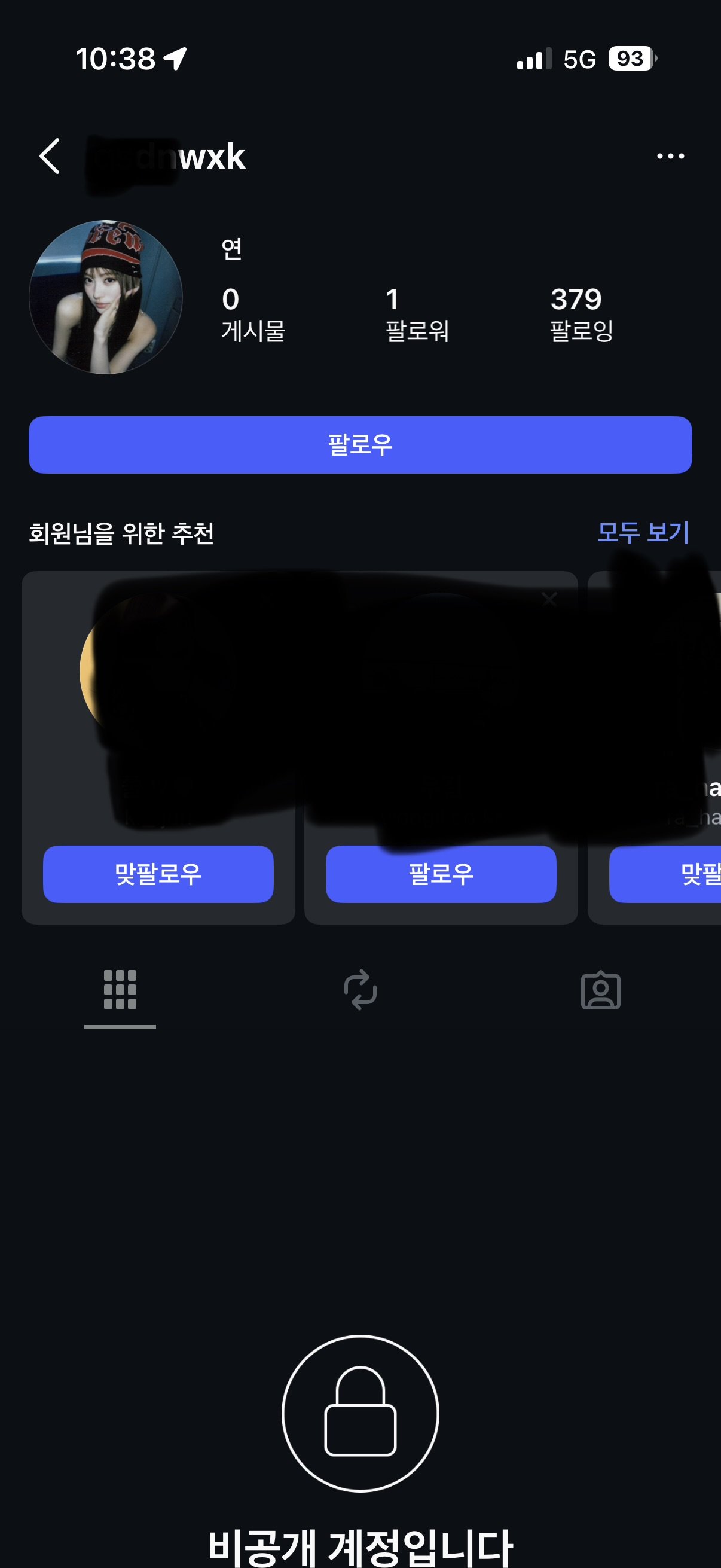
Task: Open the three-dot overflow menu
Action: [x=670, y=157]
